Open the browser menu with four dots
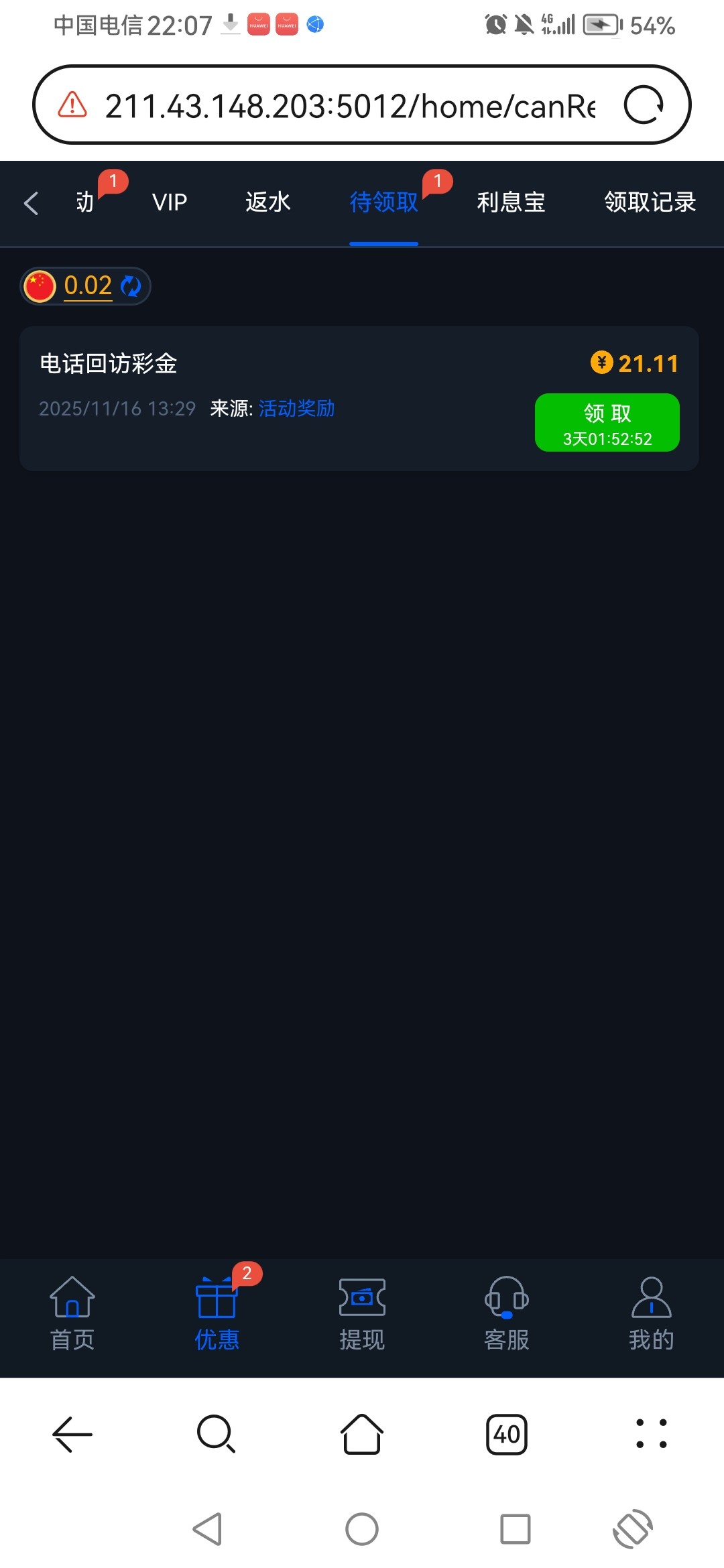The width and height of the screenshot is (724, 1568). point(651,1435)
